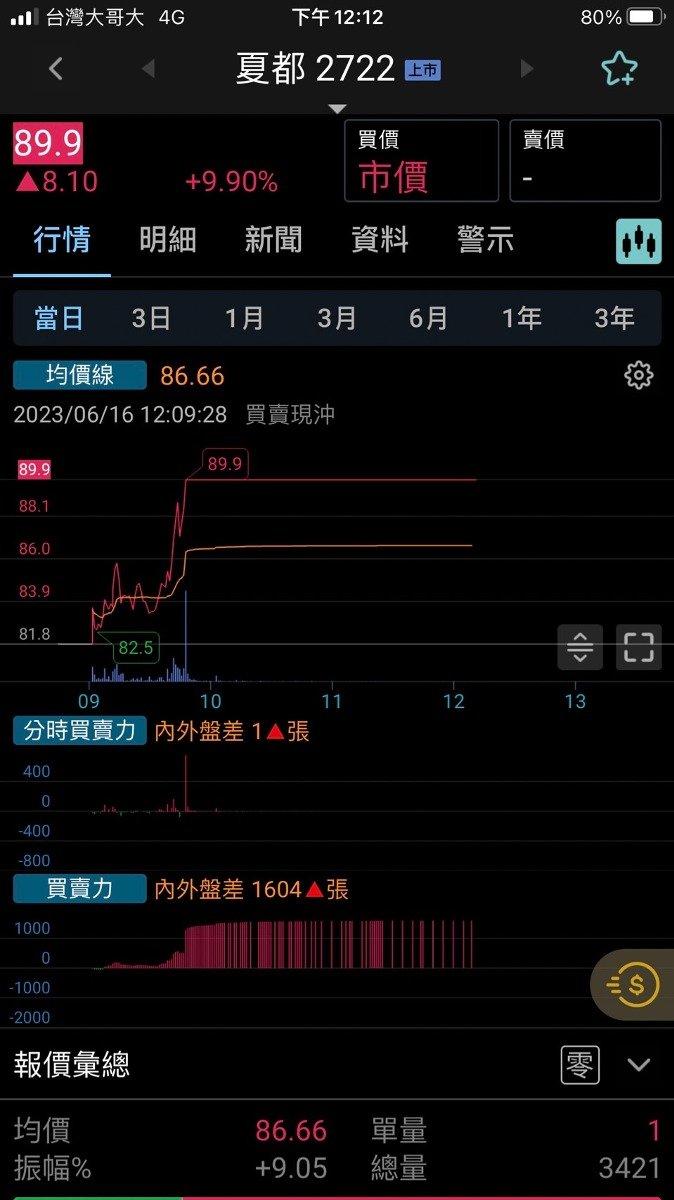Screen dimensions: 674x1200
Task: Select the 資料 tab
Action: coord(380,240)
